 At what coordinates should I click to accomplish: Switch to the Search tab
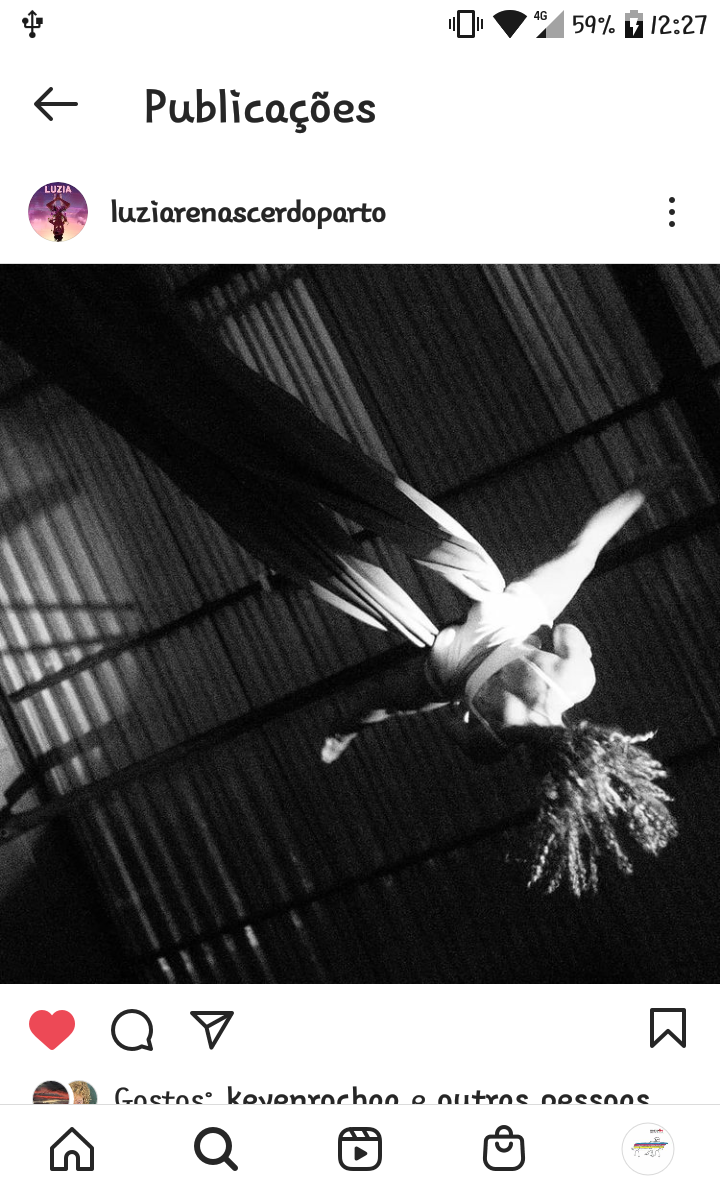click(215, 1150)
